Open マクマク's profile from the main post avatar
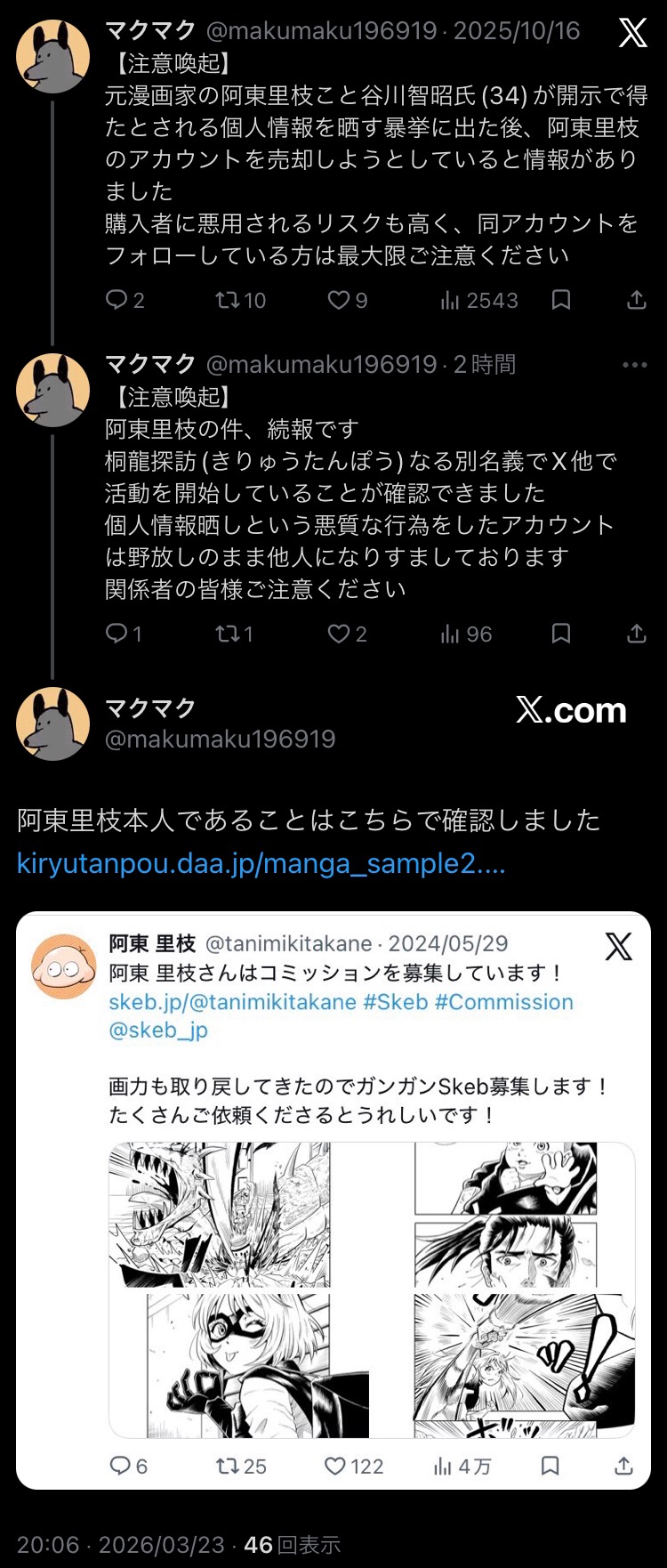Screen dimensions: 667x1568 tap(53, 723)
